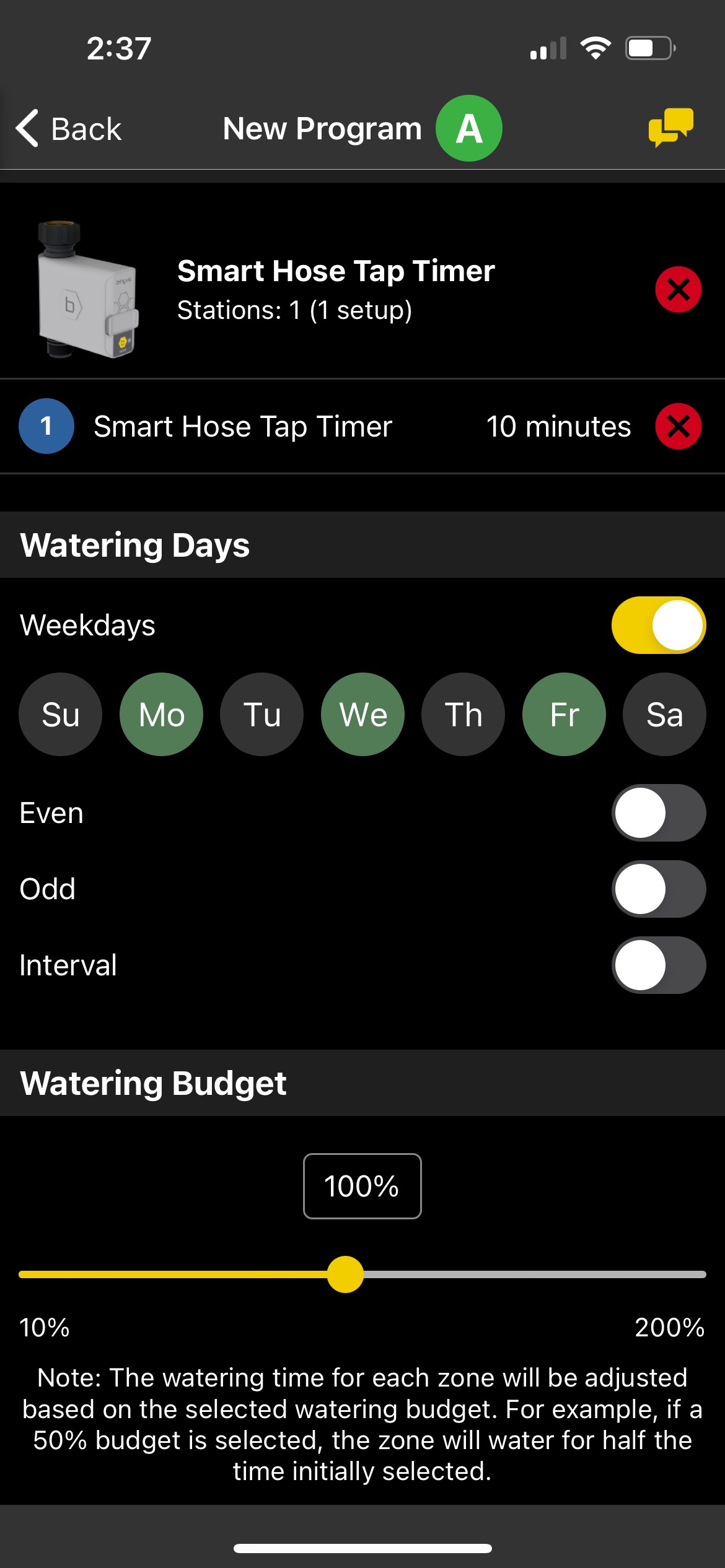Deselect Monday from watering days

click(161, 714)
